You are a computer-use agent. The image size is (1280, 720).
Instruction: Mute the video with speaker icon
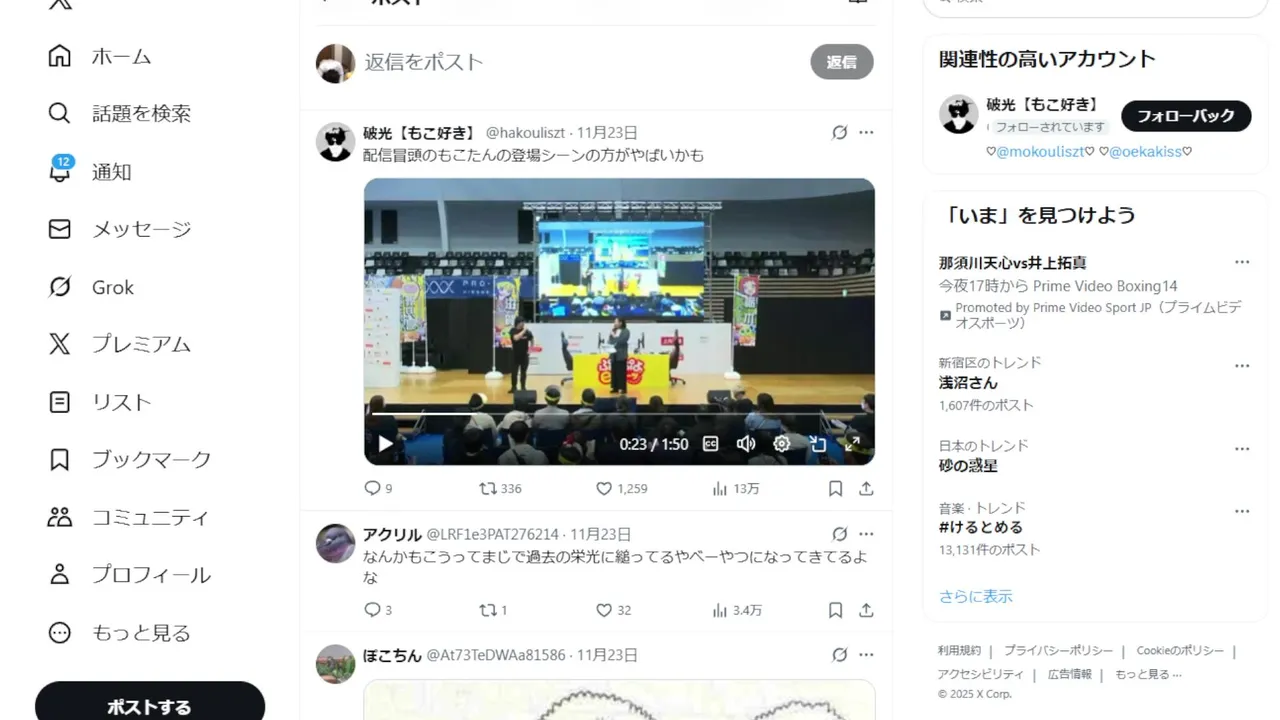click(746, 444)
